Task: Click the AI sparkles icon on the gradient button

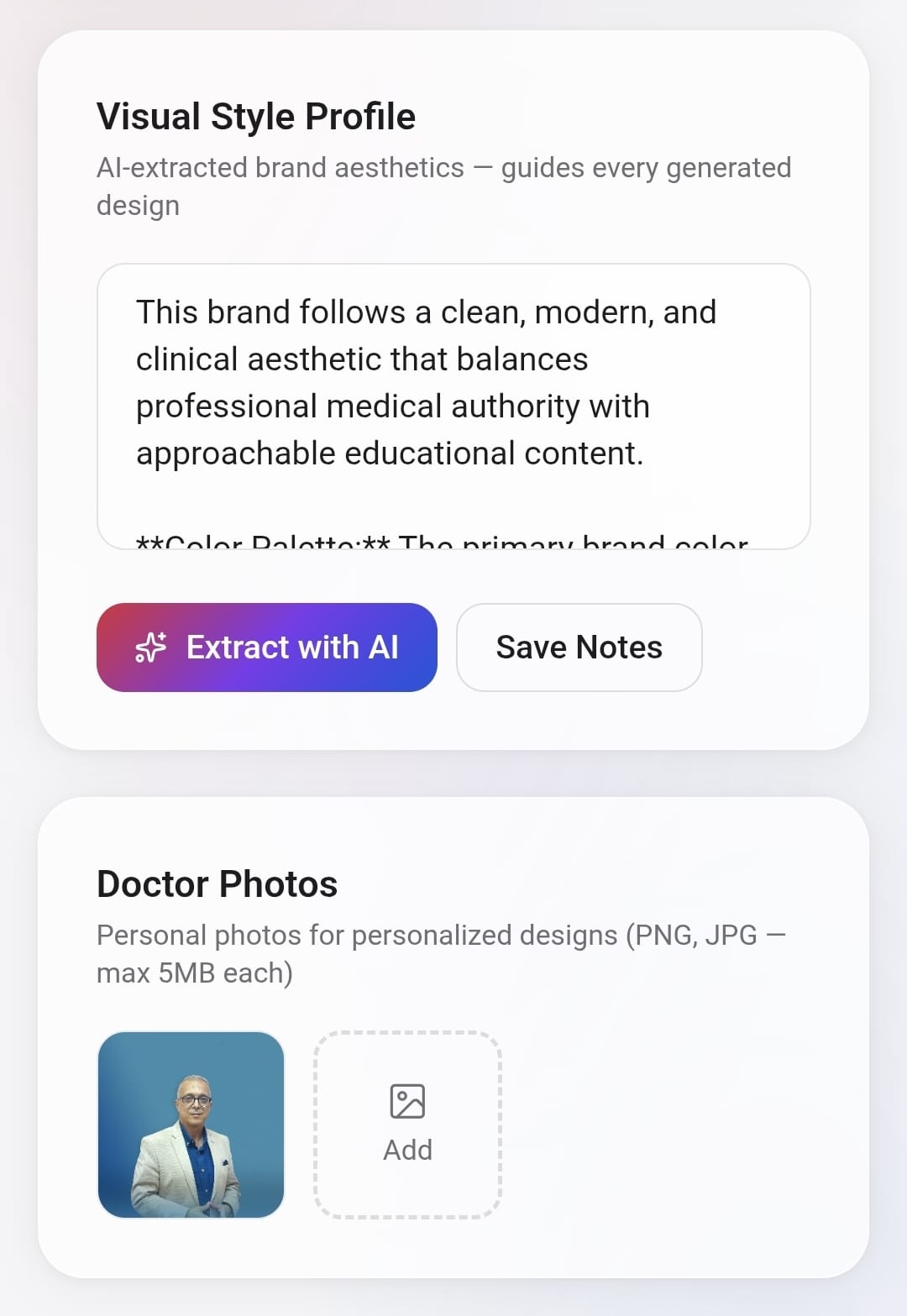Action: (x=149, y=648)
